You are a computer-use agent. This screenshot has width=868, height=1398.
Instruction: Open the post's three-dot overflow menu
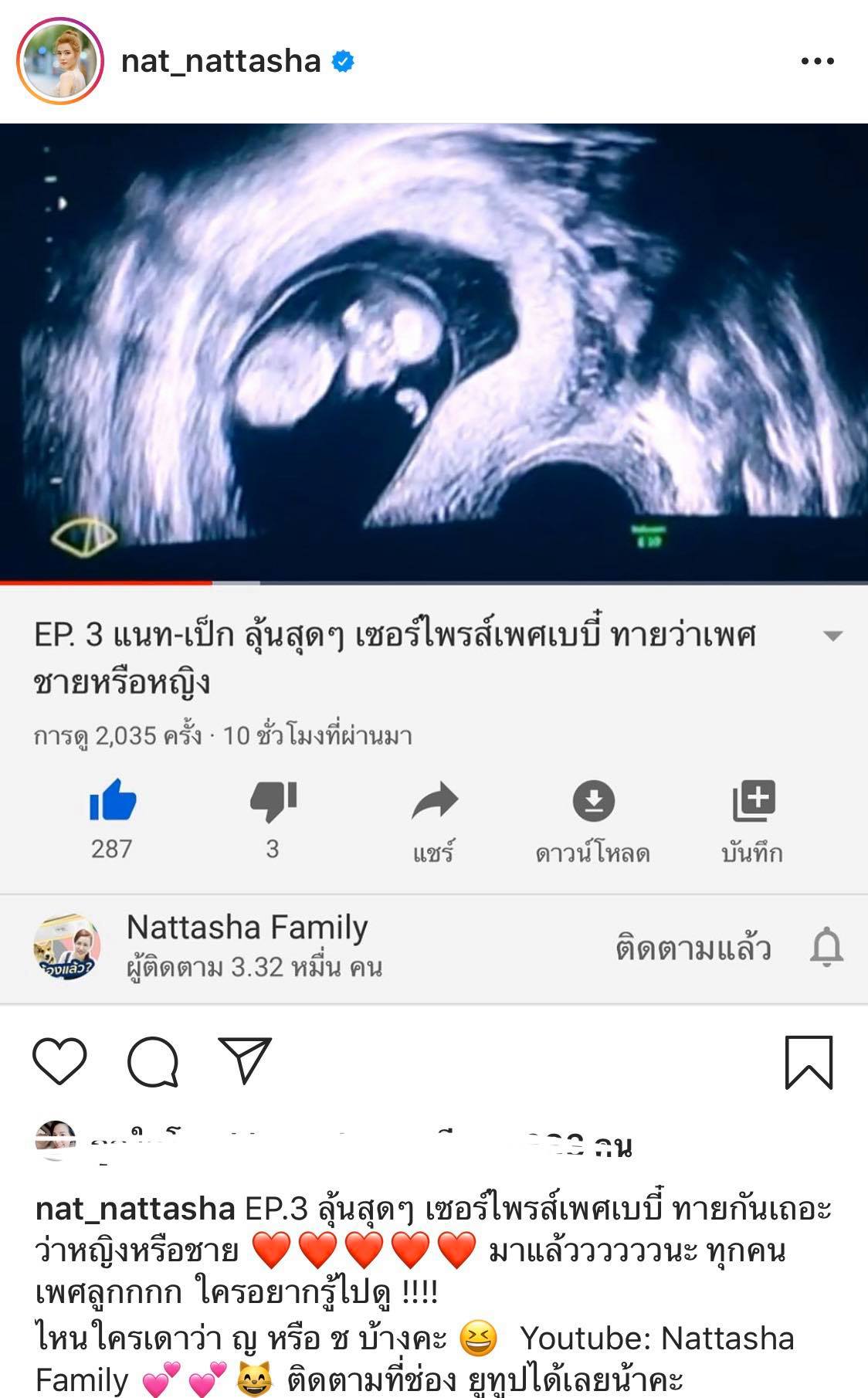[817, 61]
